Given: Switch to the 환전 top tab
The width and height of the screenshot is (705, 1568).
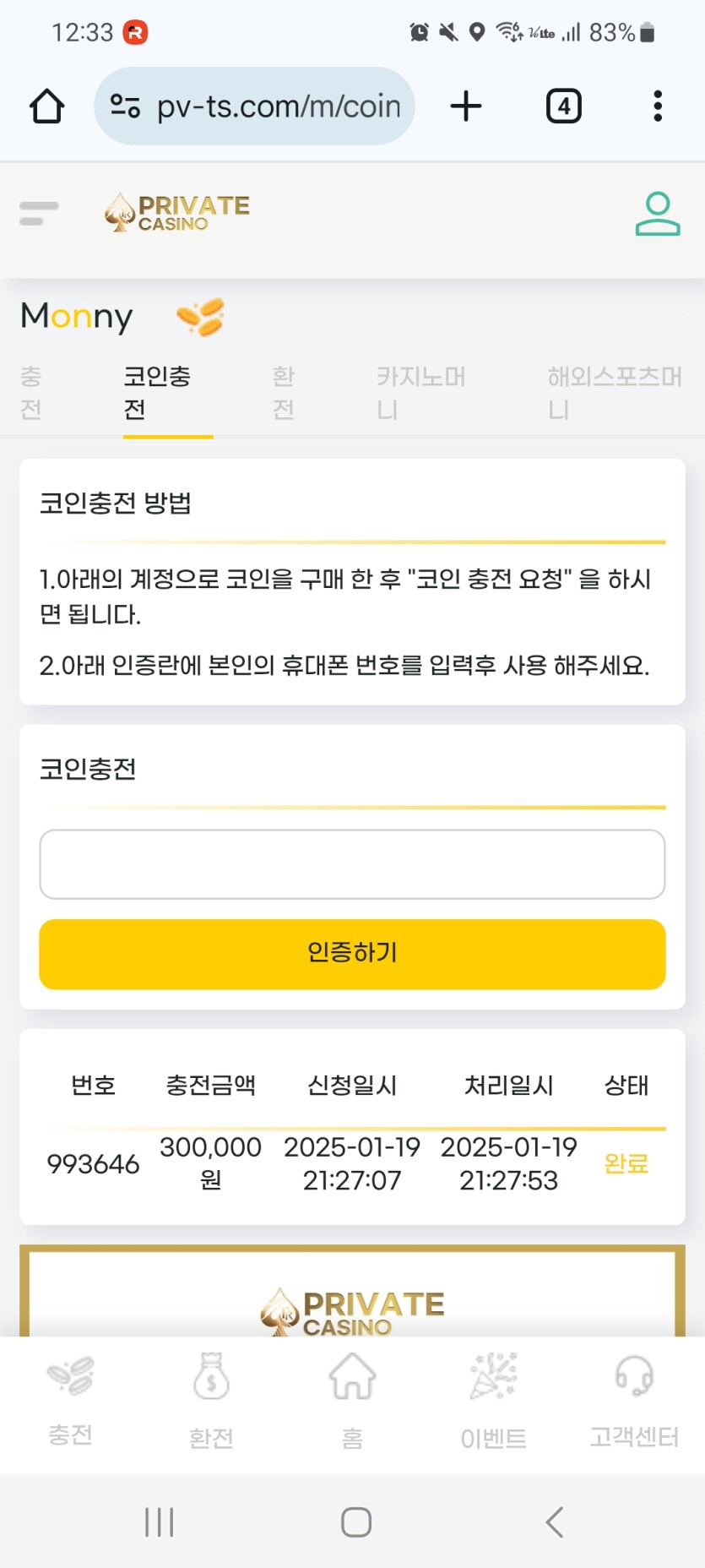Looking at the screenshot, I should tap(284, 393).
